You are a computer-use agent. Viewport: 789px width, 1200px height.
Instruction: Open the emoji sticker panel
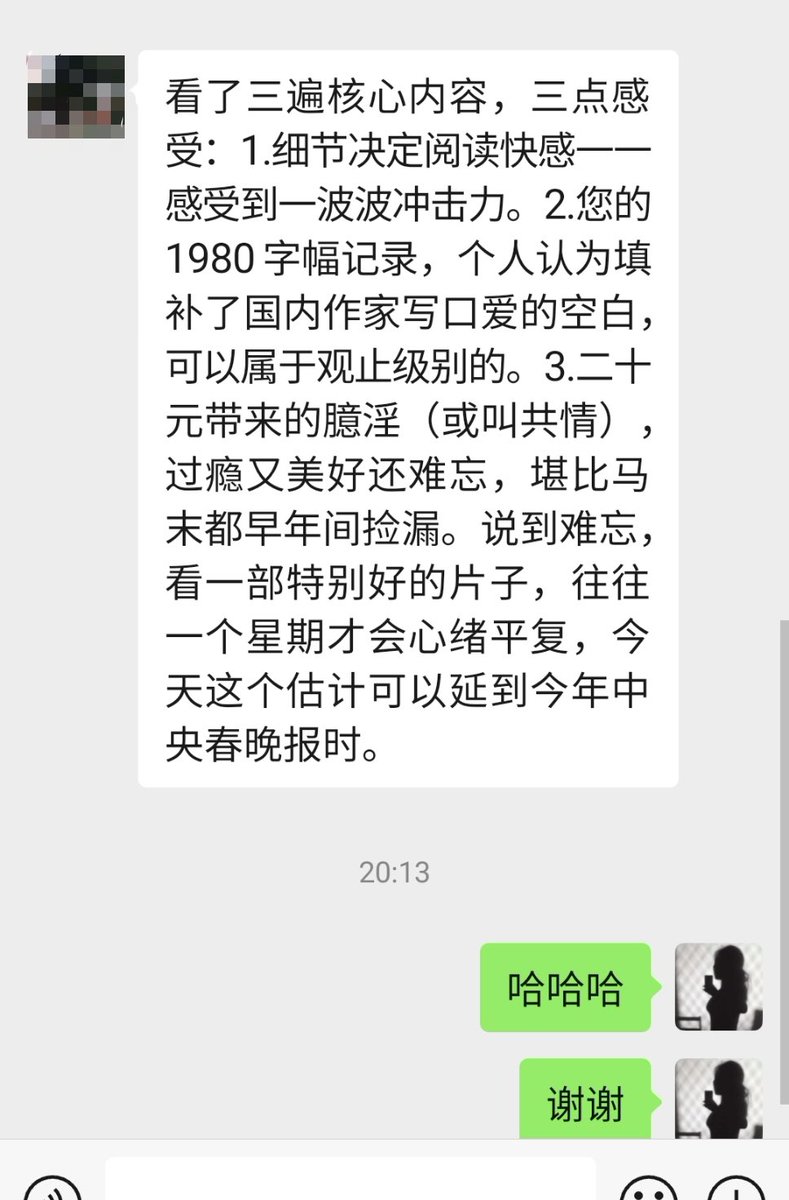click(x=648, y=1190)
